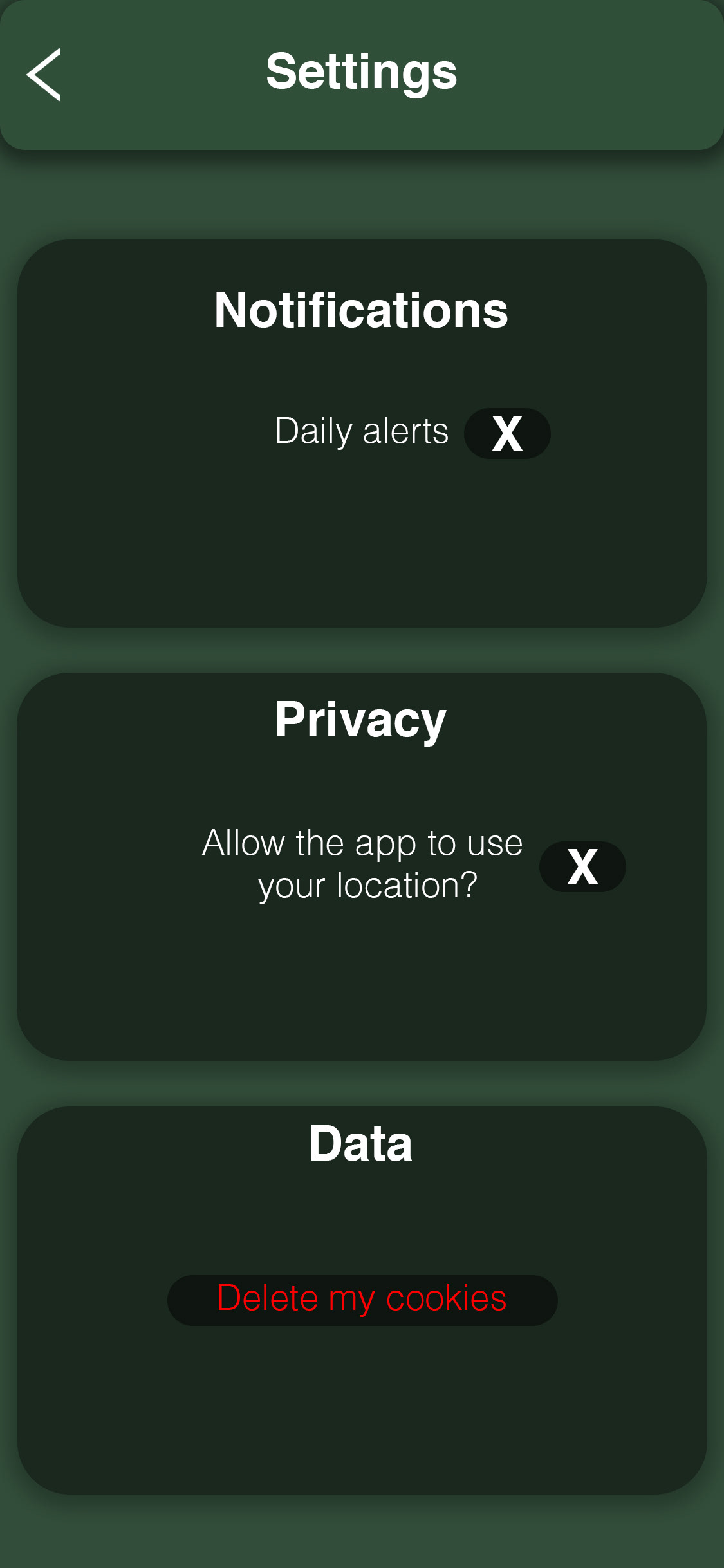
Task: Toggle the location permission switch
Action: click(x=582, y=866)
